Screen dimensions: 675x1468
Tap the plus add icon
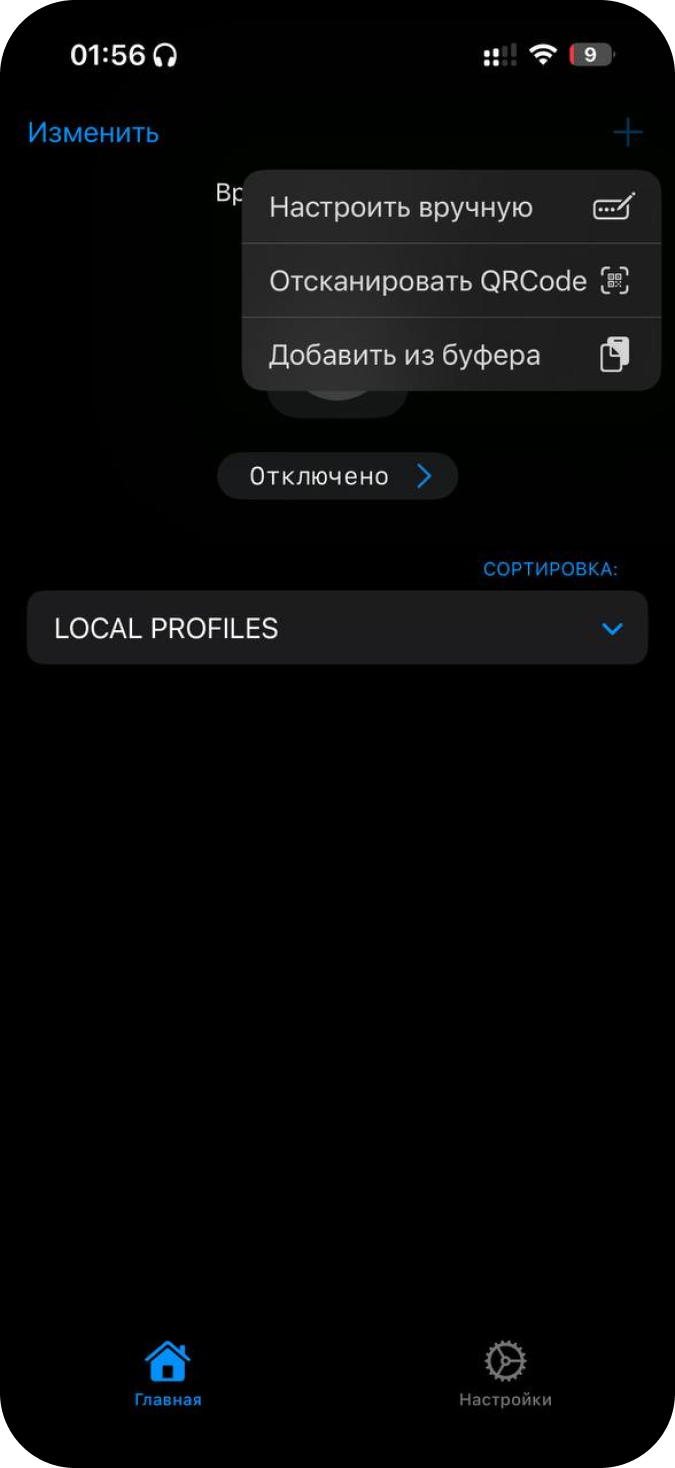point(627,132)
